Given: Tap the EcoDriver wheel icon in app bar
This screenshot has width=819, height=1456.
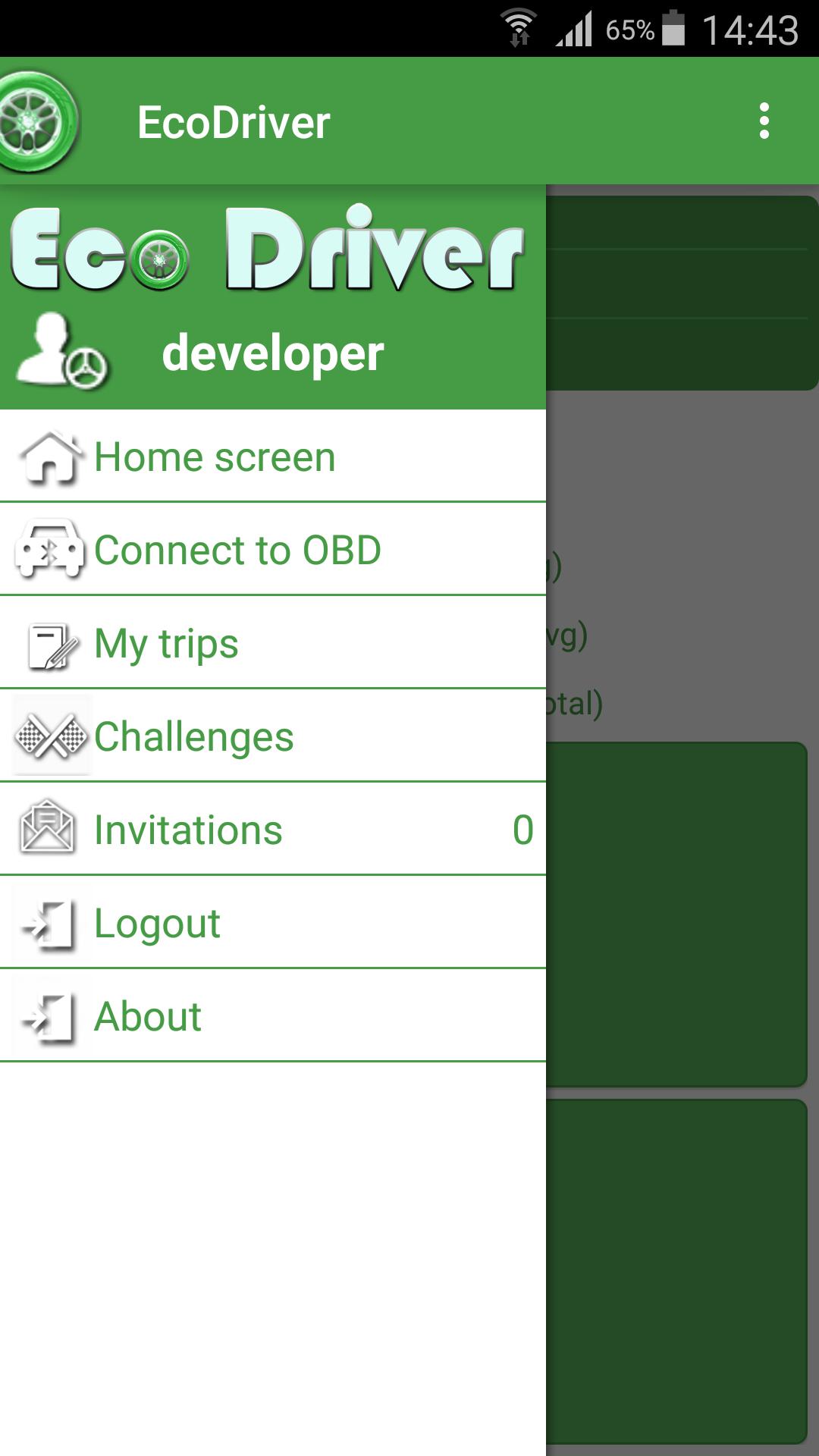Looking at the screenshot, I should [x=36, y=121].
